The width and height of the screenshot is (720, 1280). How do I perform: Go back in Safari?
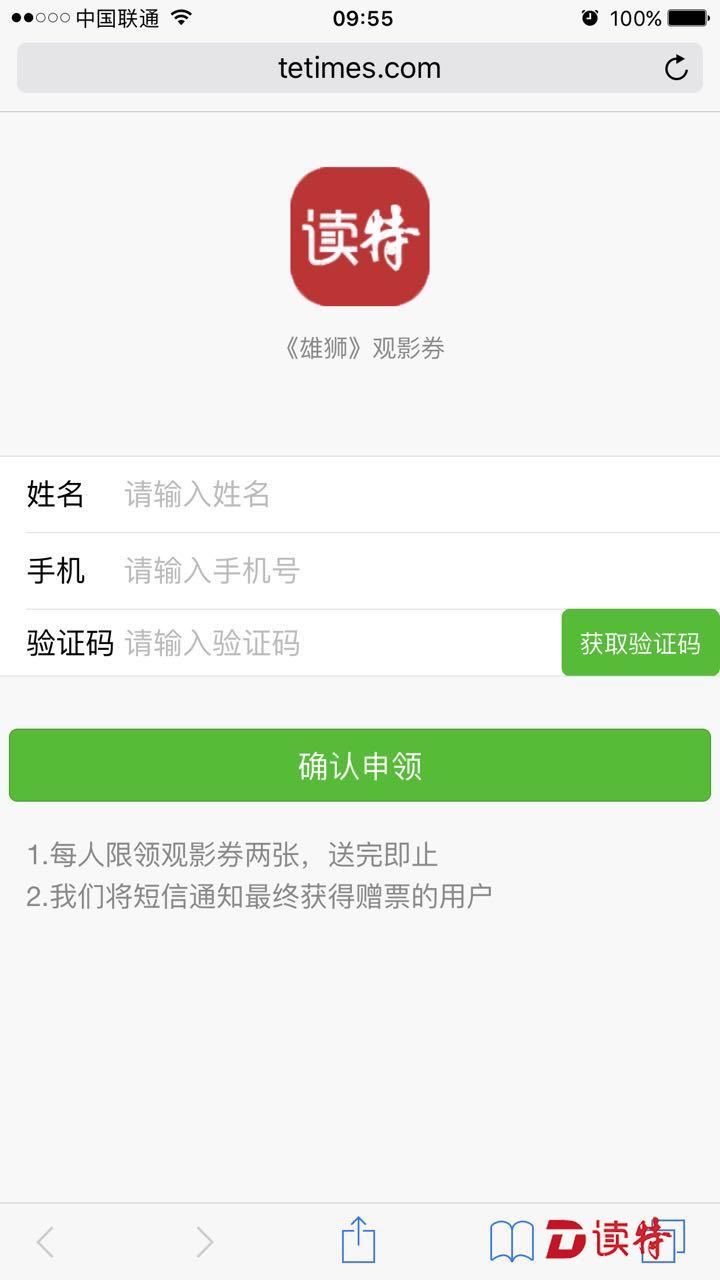click(x=44, y=1242)
